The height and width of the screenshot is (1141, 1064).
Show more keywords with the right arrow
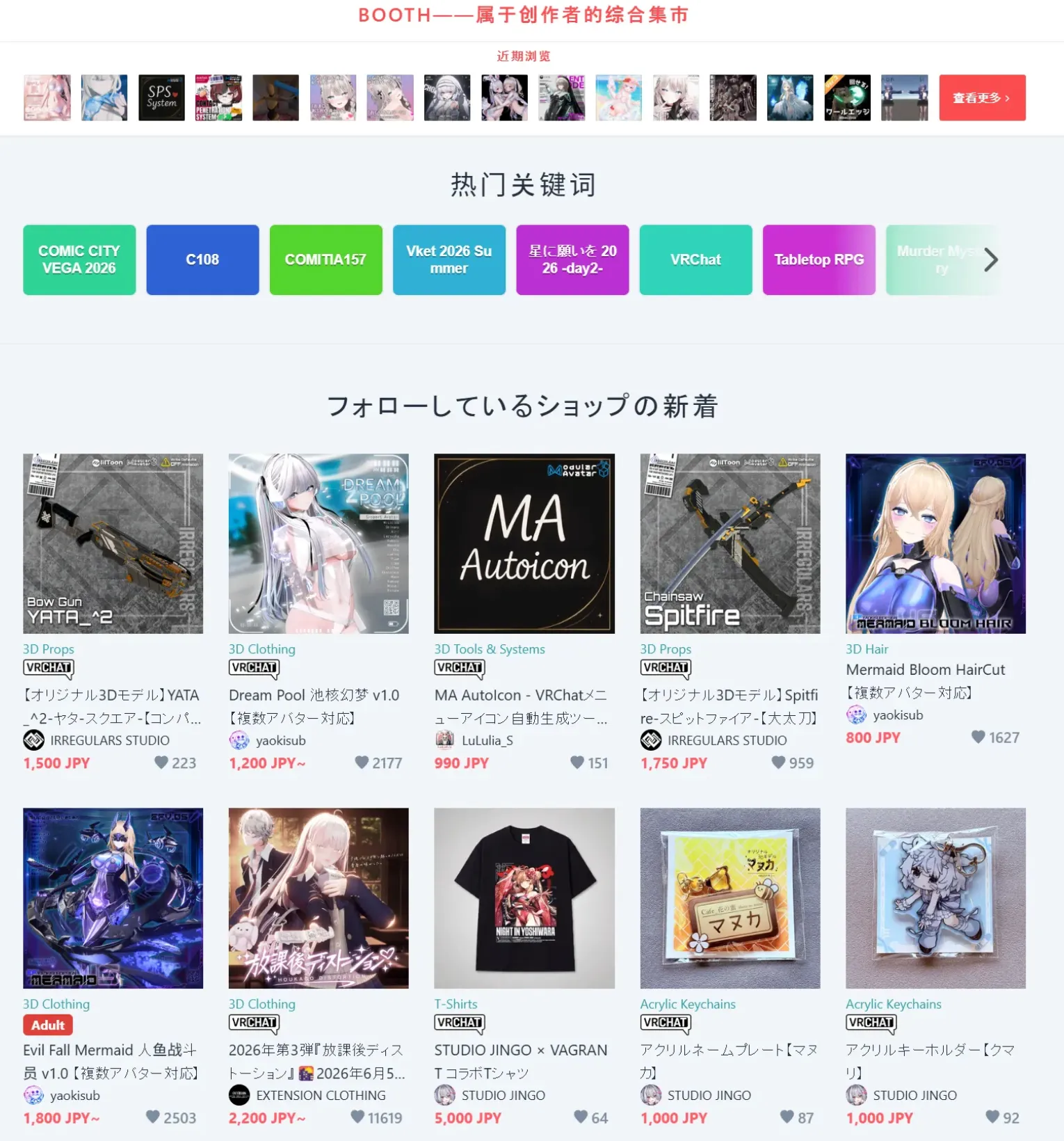tap(991, 260)
